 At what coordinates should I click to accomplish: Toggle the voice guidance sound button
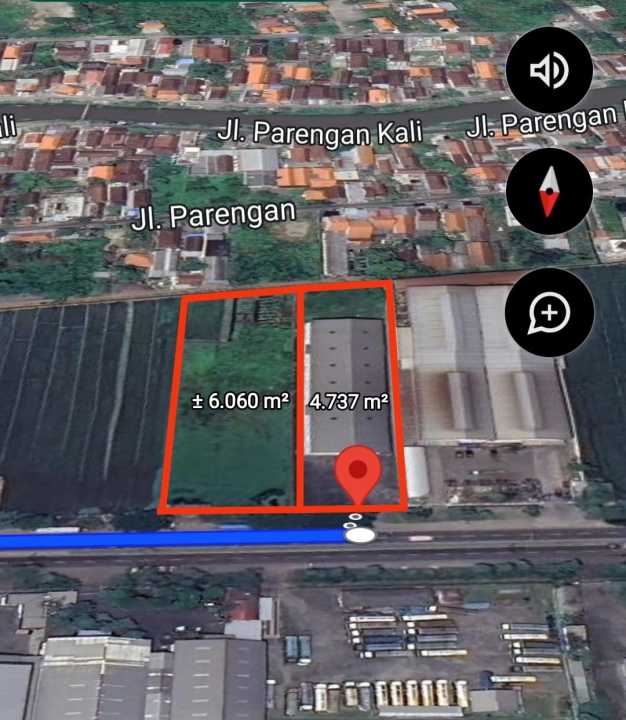(549, 70)
